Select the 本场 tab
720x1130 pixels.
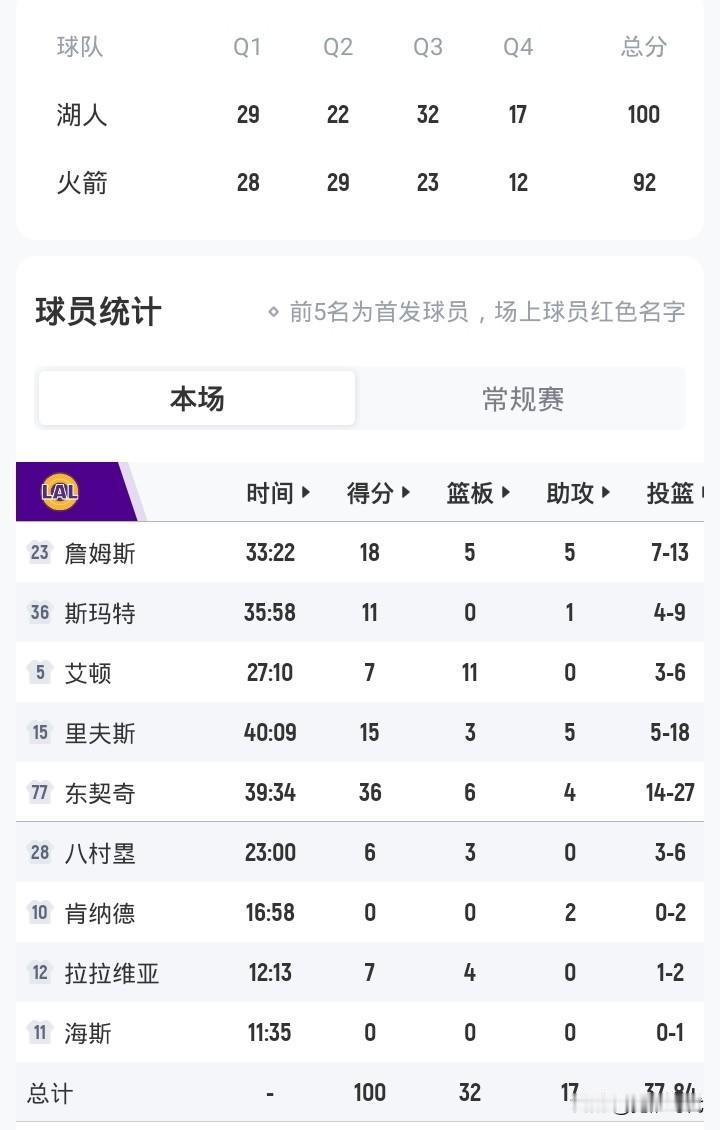tap(196, 398)
